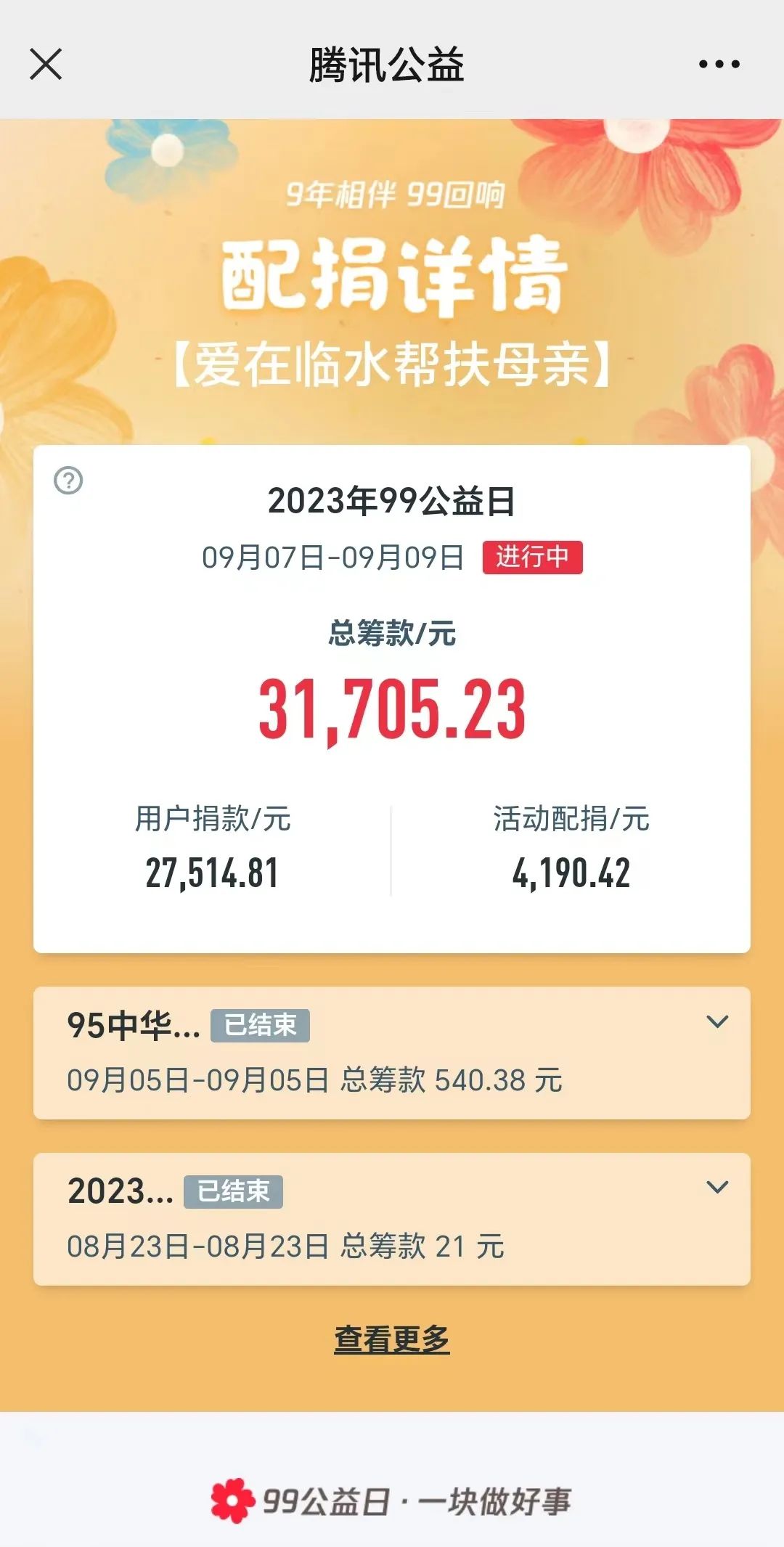Open the three-dot overflow menu
This screenshot has width=784, height=1547.
pyautogui.click(x=719, y=64)
